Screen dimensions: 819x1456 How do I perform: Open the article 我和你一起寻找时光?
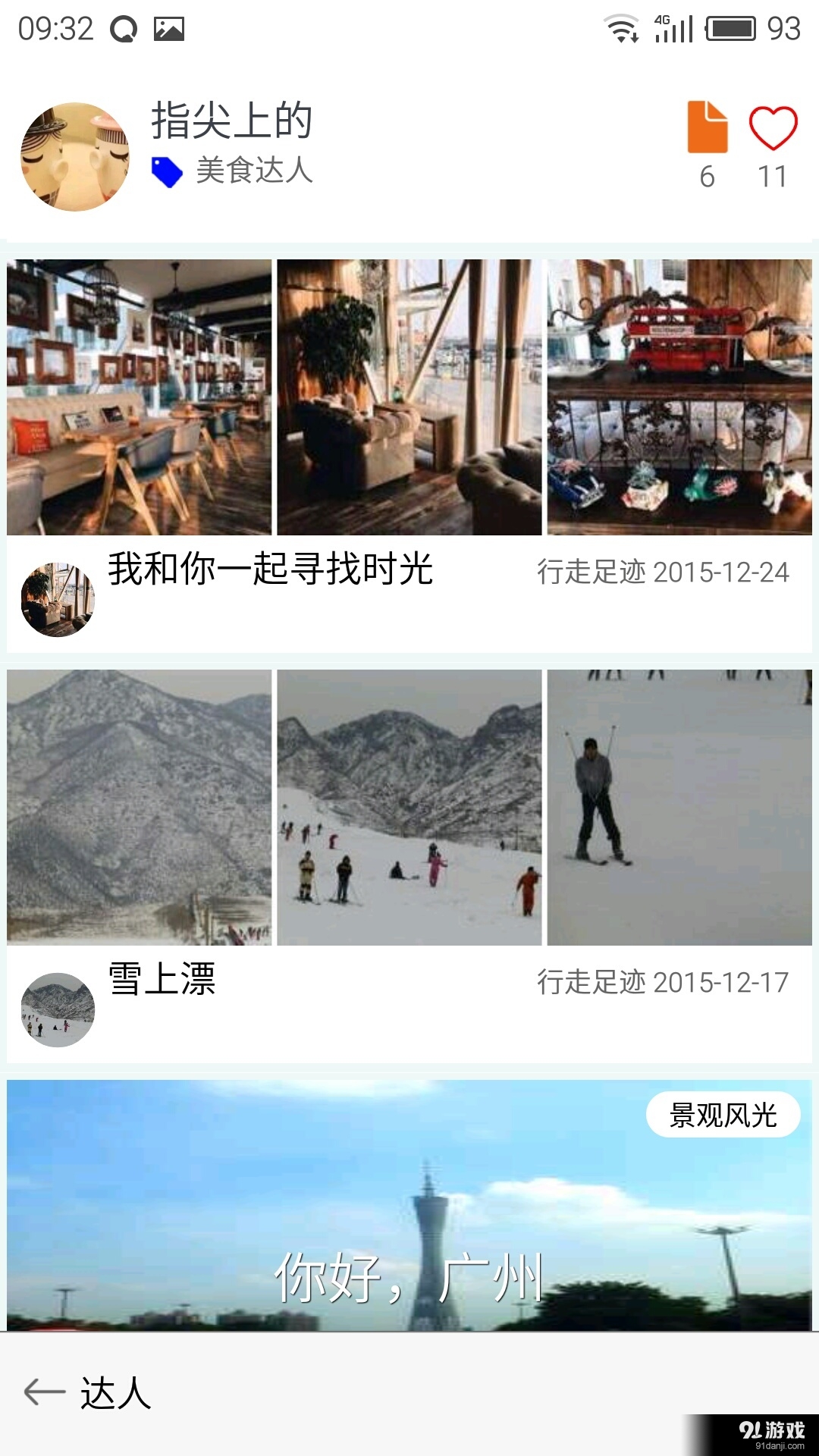pyautogui.click(x=271, y=570)
